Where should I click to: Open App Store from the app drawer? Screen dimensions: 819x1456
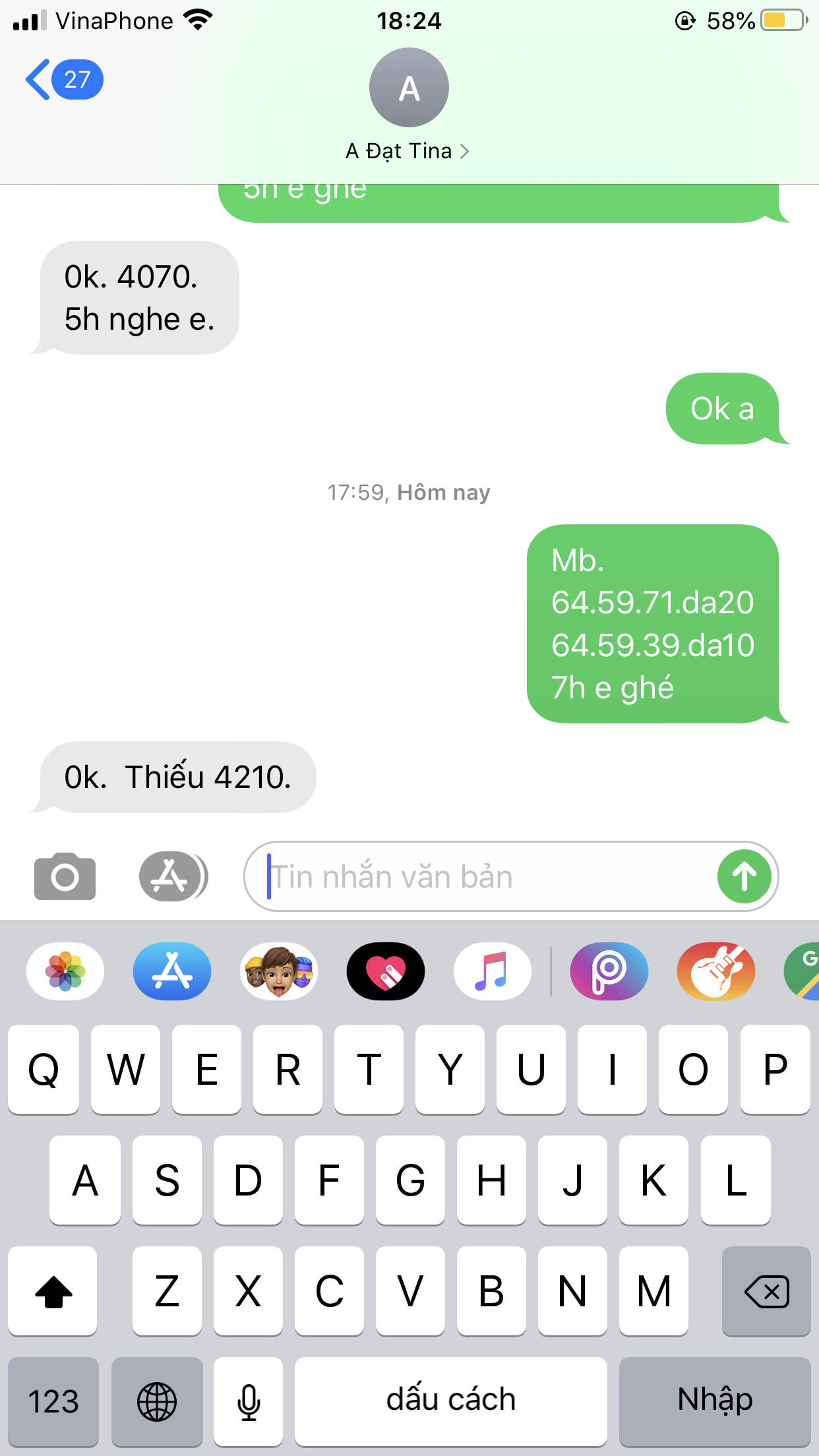click(172, 971)
